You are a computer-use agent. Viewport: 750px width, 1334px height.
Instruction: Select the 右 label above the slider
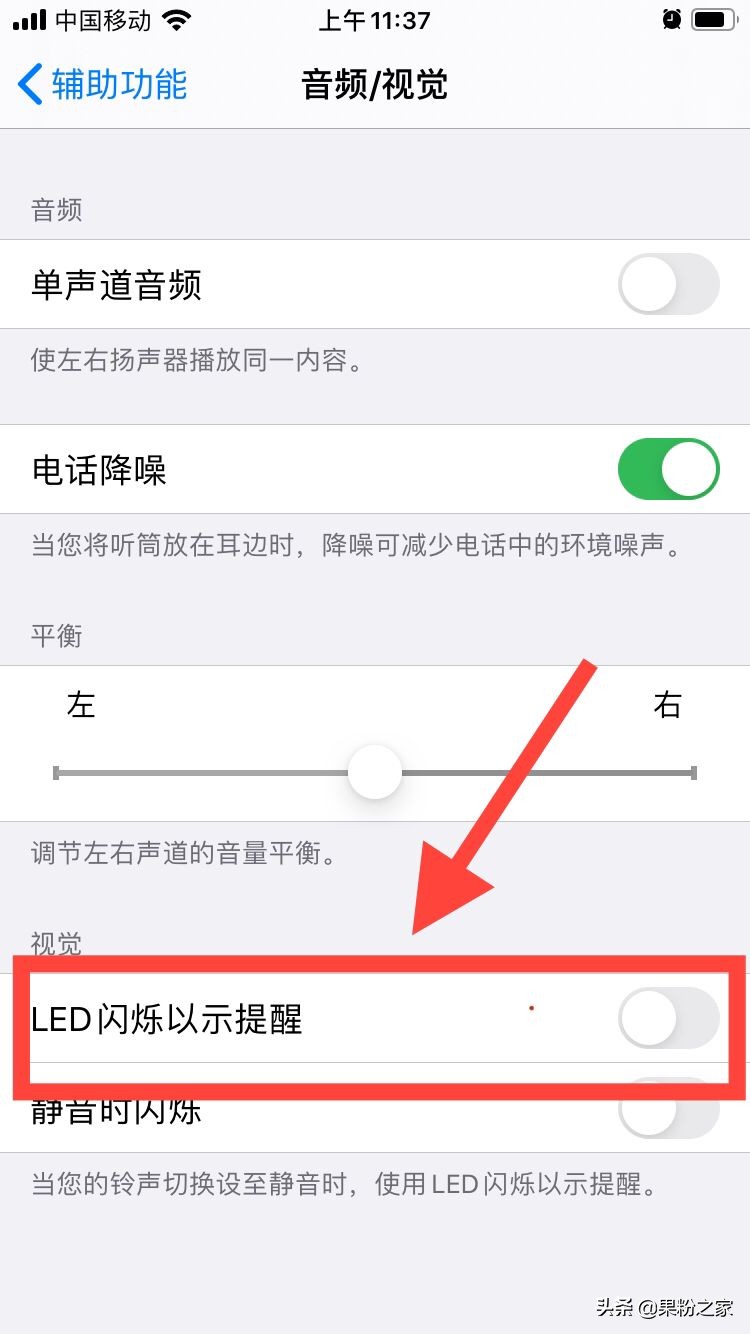point(667,705)
